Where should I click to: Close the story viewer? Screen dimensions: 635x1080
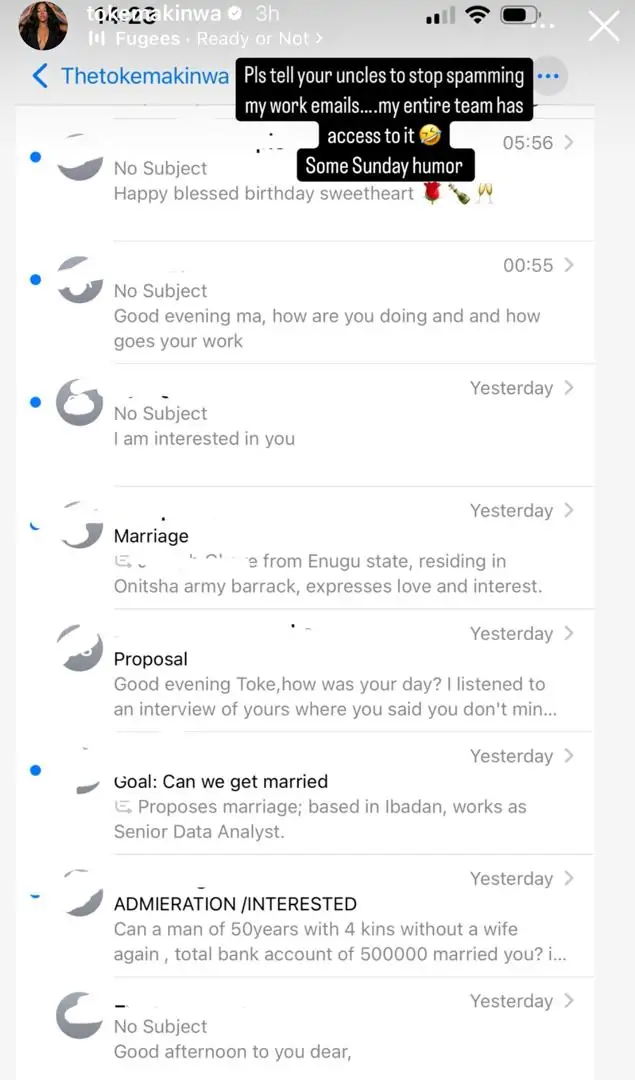[603, 26]
